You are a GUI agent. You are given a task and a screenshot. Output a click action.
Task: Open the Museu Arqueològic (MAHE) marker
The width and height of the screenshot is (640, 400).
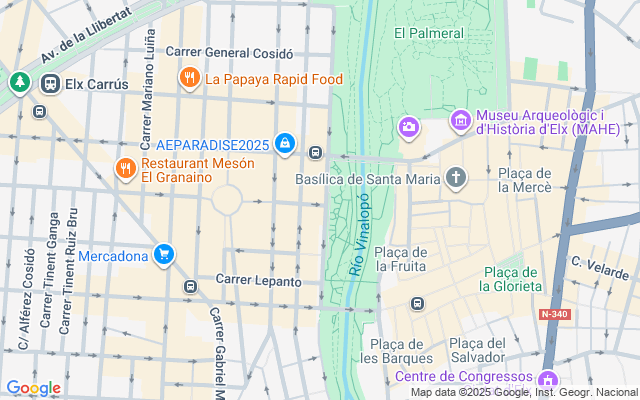(461, 121)
